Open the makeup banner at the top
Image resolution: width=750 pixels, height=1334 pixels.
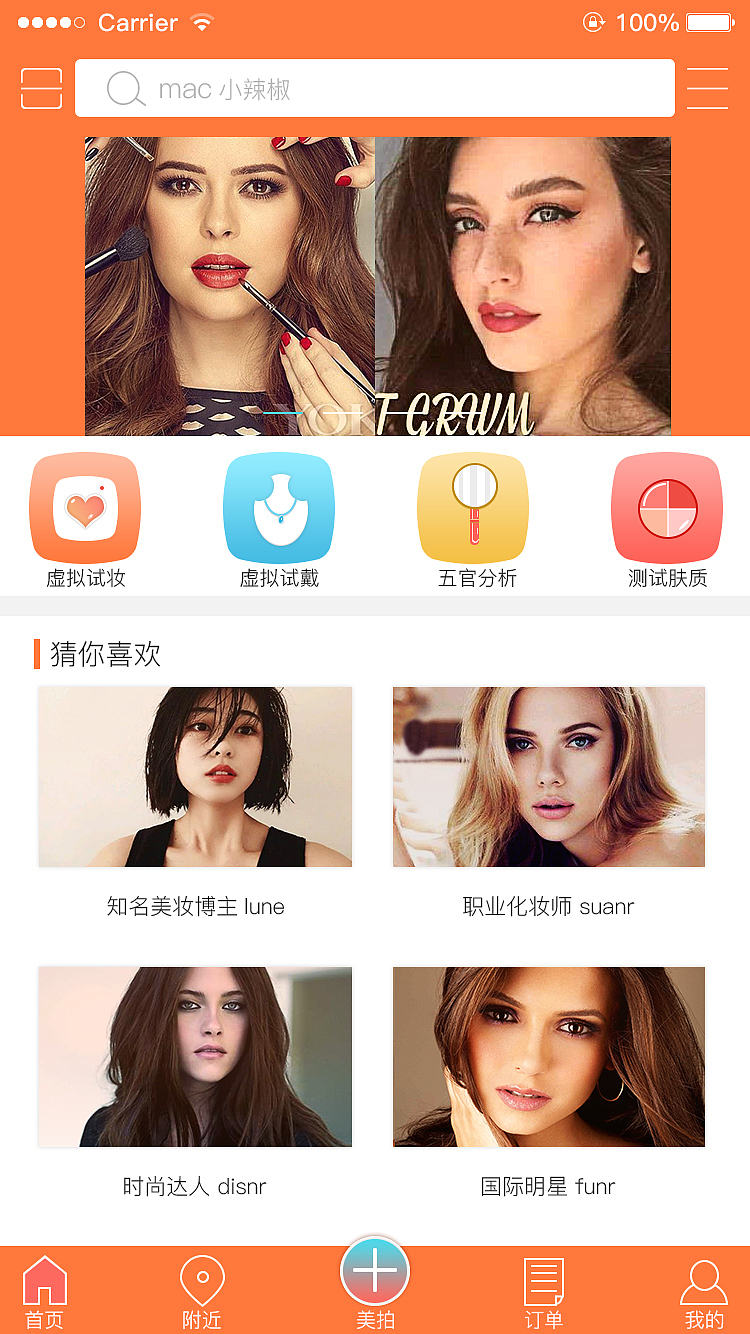tap(378, 286)
